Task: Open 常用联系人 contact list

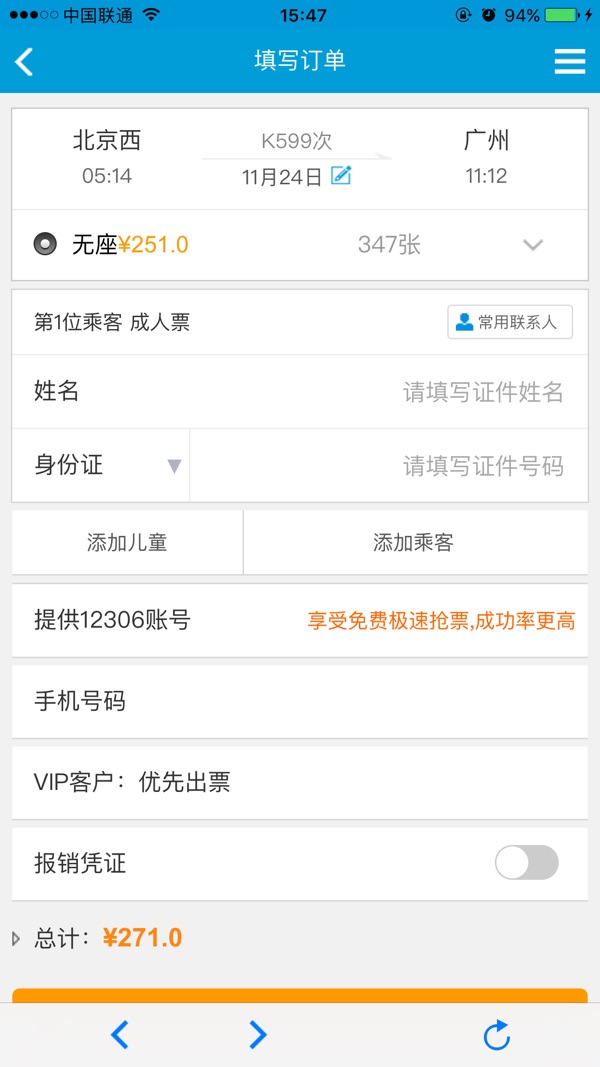Action: pos(509,322)
